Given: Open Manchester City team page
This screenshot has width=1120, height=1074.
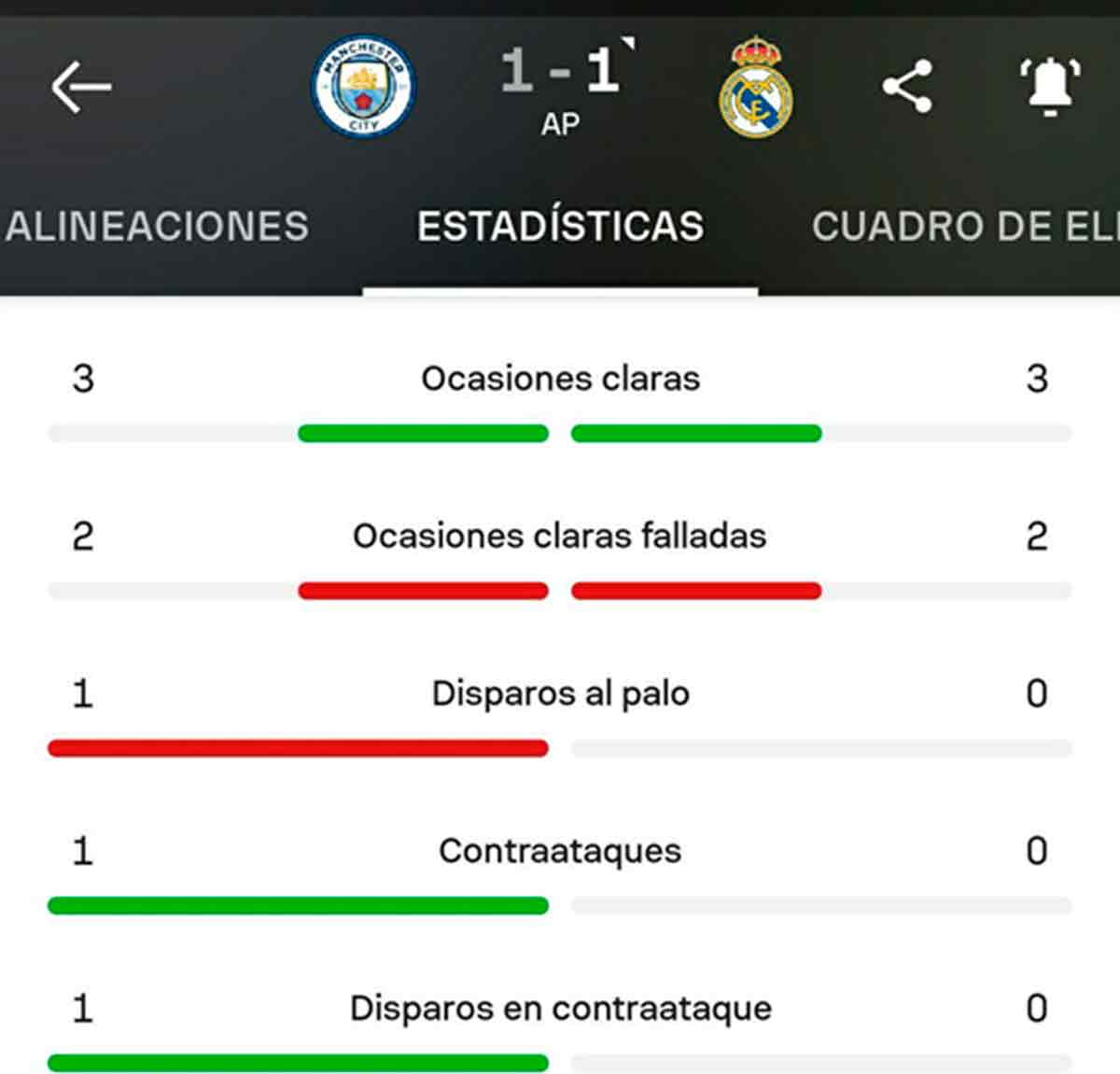Looking at the screenshot, I should (363, 87).
